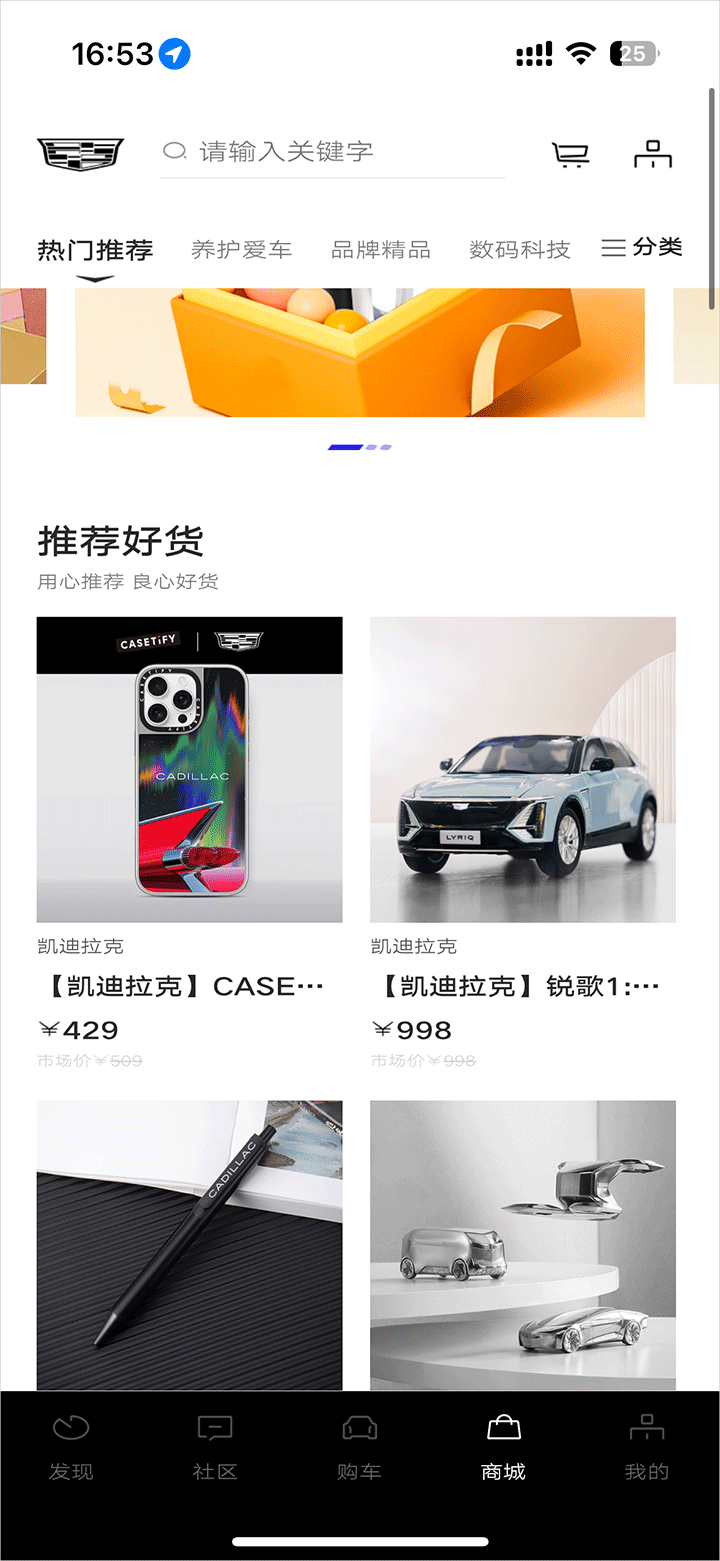Open the CASETiFY phone case product

190,769
